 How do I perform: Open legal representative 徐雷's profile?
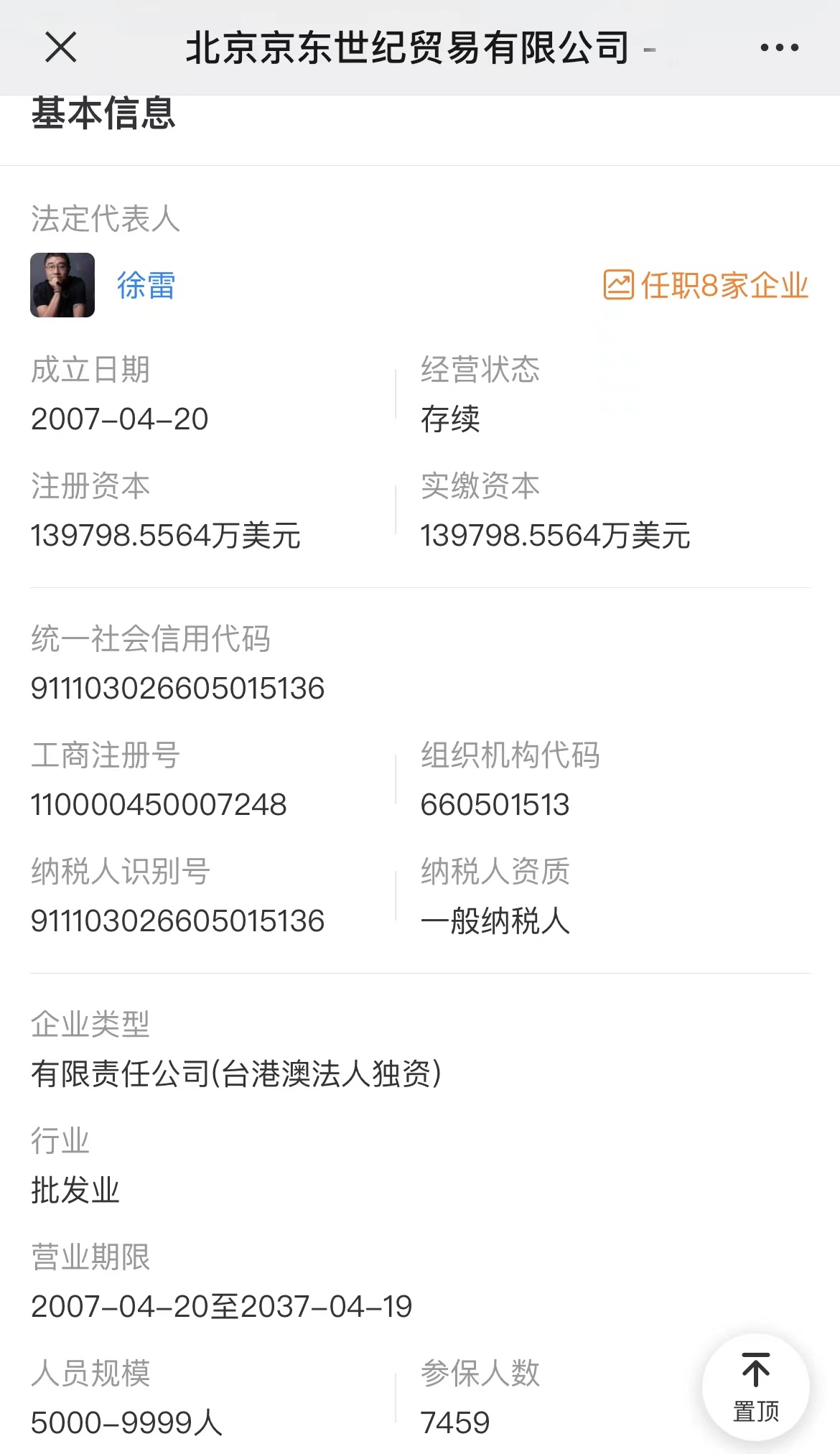pos(146,286)
